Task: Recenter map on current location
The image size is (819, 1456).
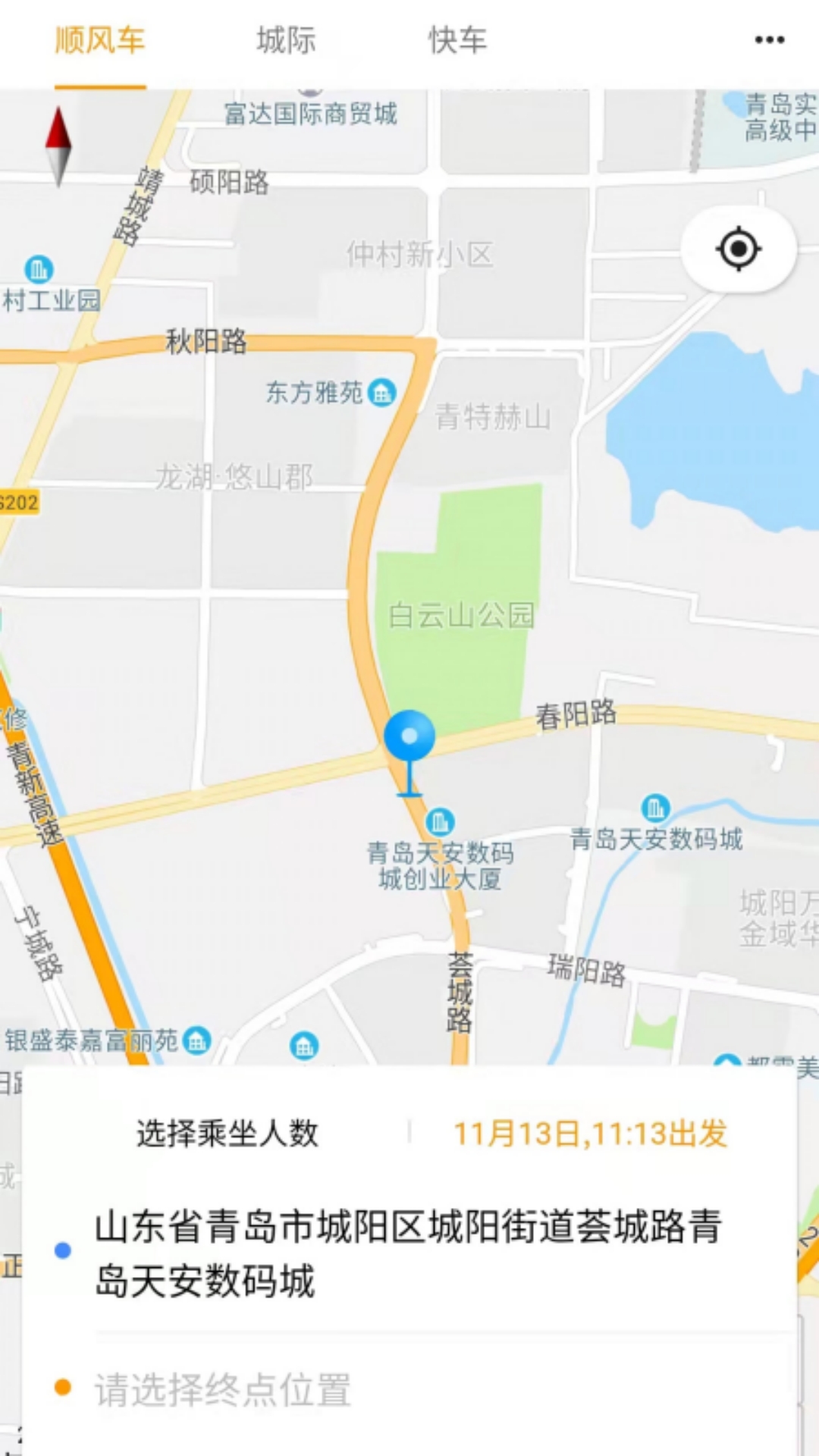Action: click(739, 249)
